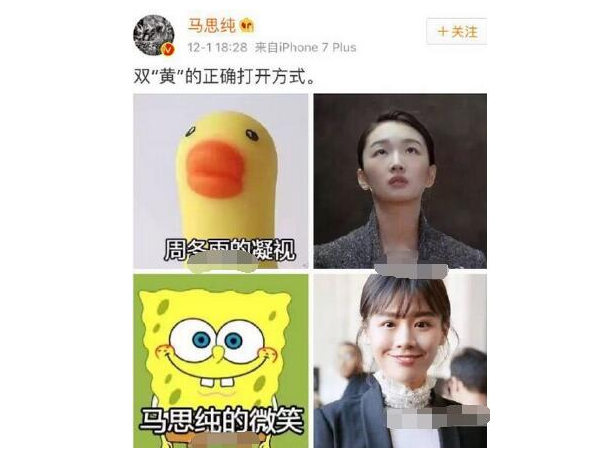This screenshot has width=612, height=464.
Task: Open the photo of the smiling woman with bangs
Action: coord(400,360)
